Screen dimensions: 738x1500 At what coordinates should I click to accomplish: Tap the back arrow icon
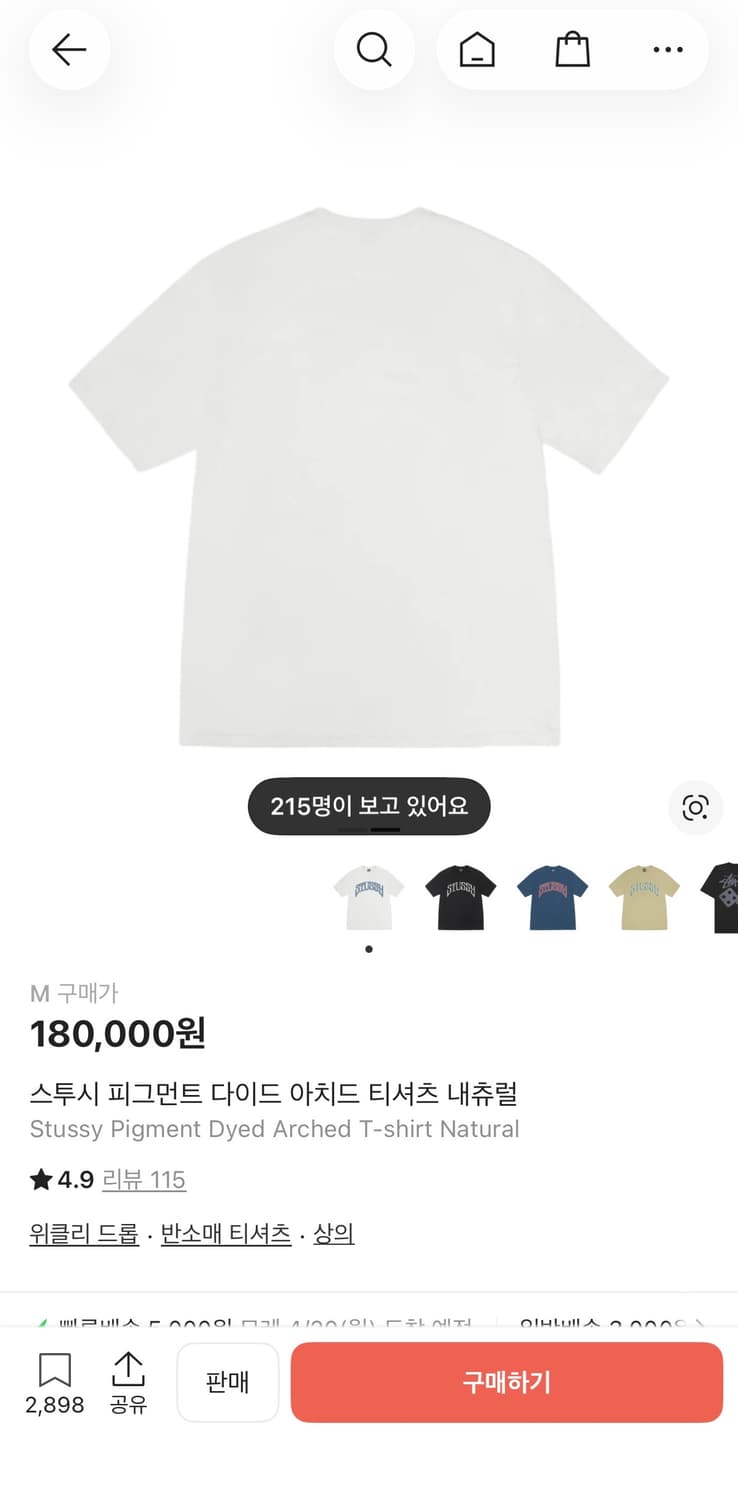pos(69,49)
